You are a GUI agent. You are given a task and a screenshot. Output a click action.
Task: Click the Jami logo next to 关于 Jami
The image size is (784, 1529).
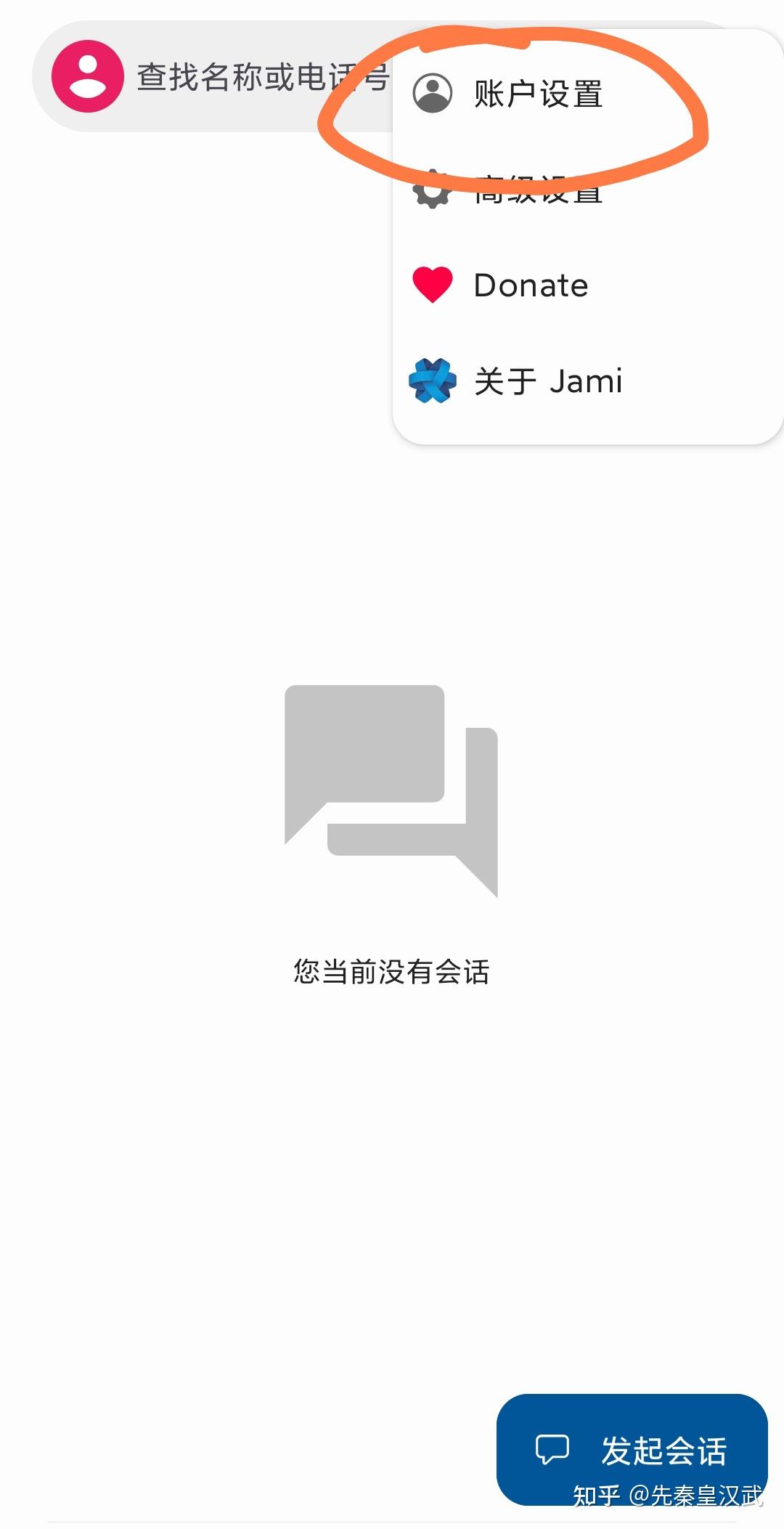[433, 380]
